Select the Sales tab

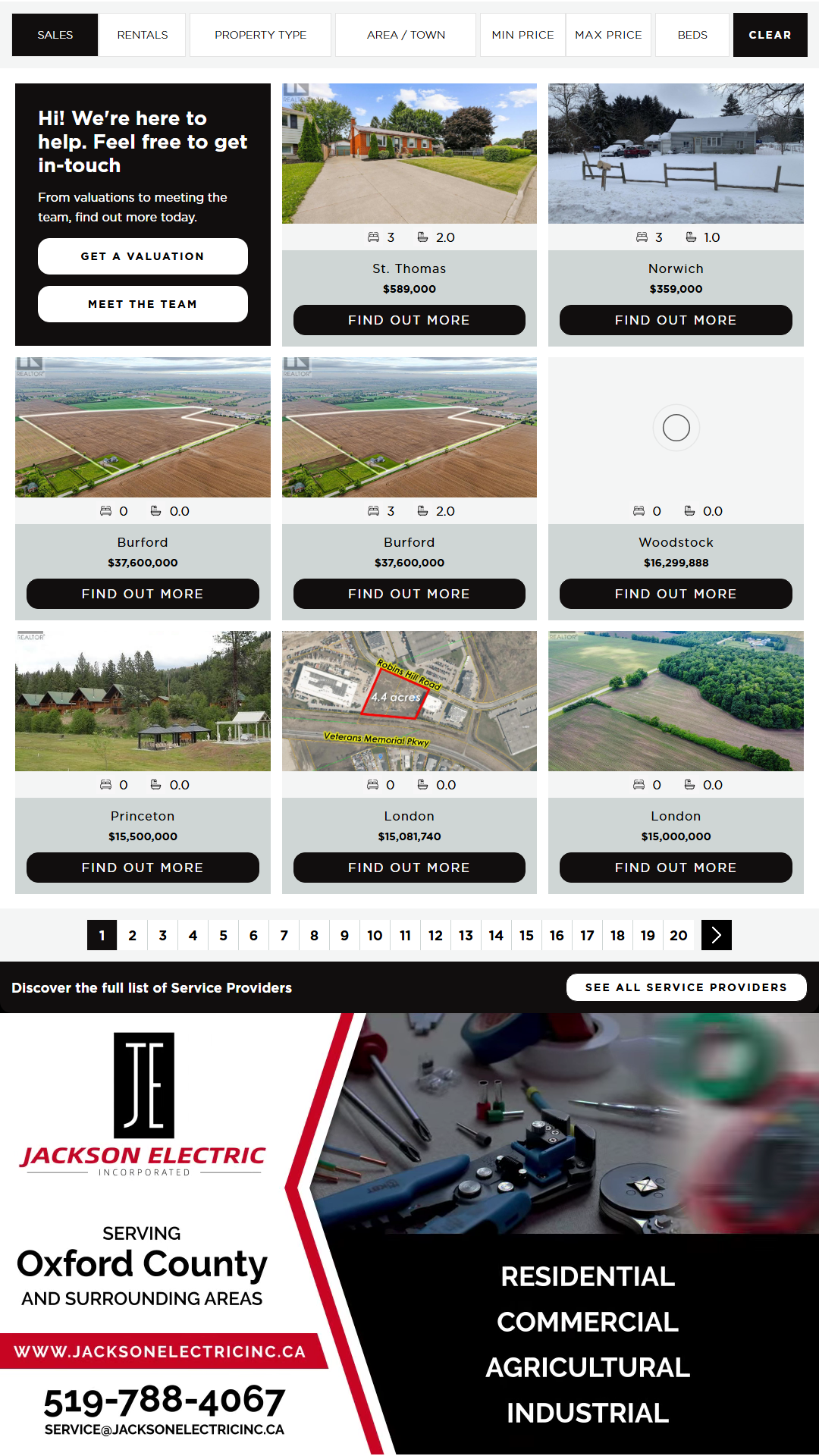(x=55, y=35)
